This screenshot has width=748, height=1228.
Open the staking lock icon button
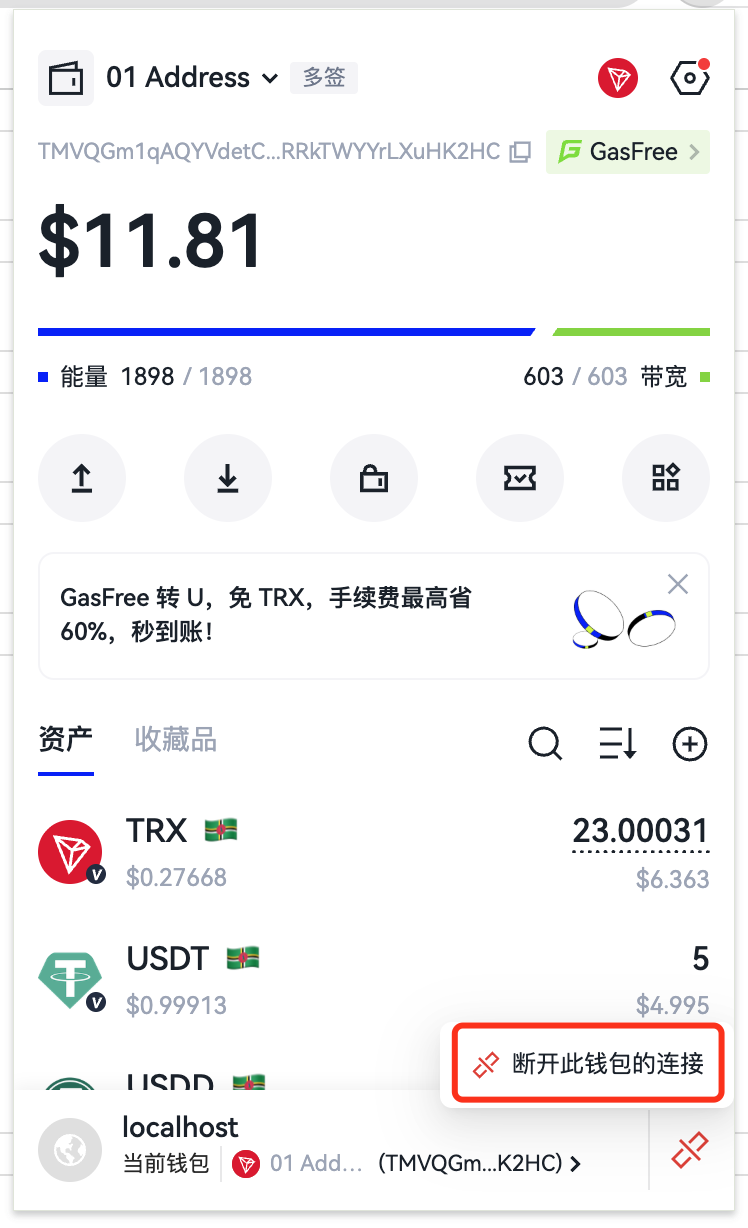coord(374,478)
